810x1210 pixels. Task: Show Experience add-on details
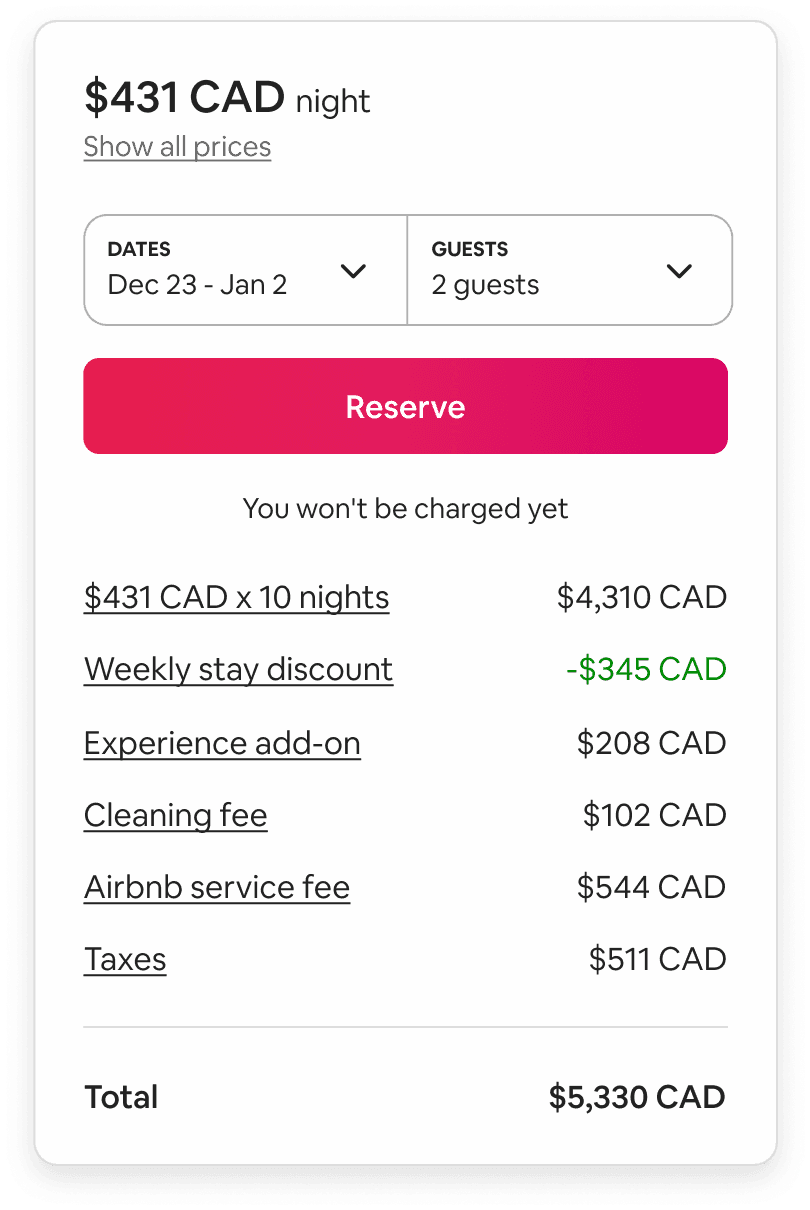222,743
